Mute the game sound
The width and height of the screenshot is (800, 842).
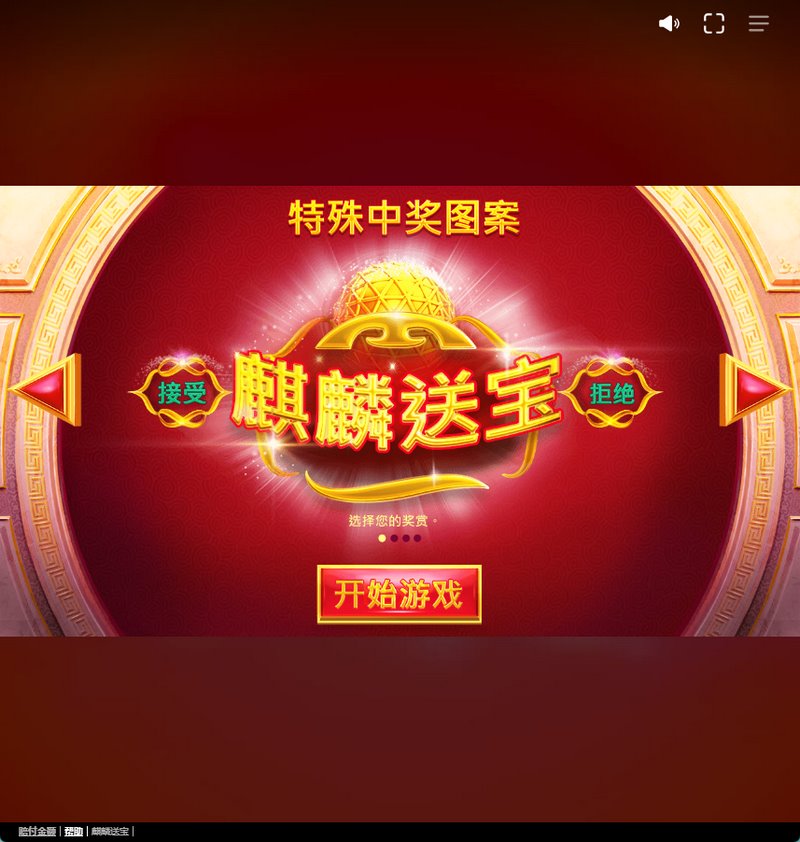point(668,23)
